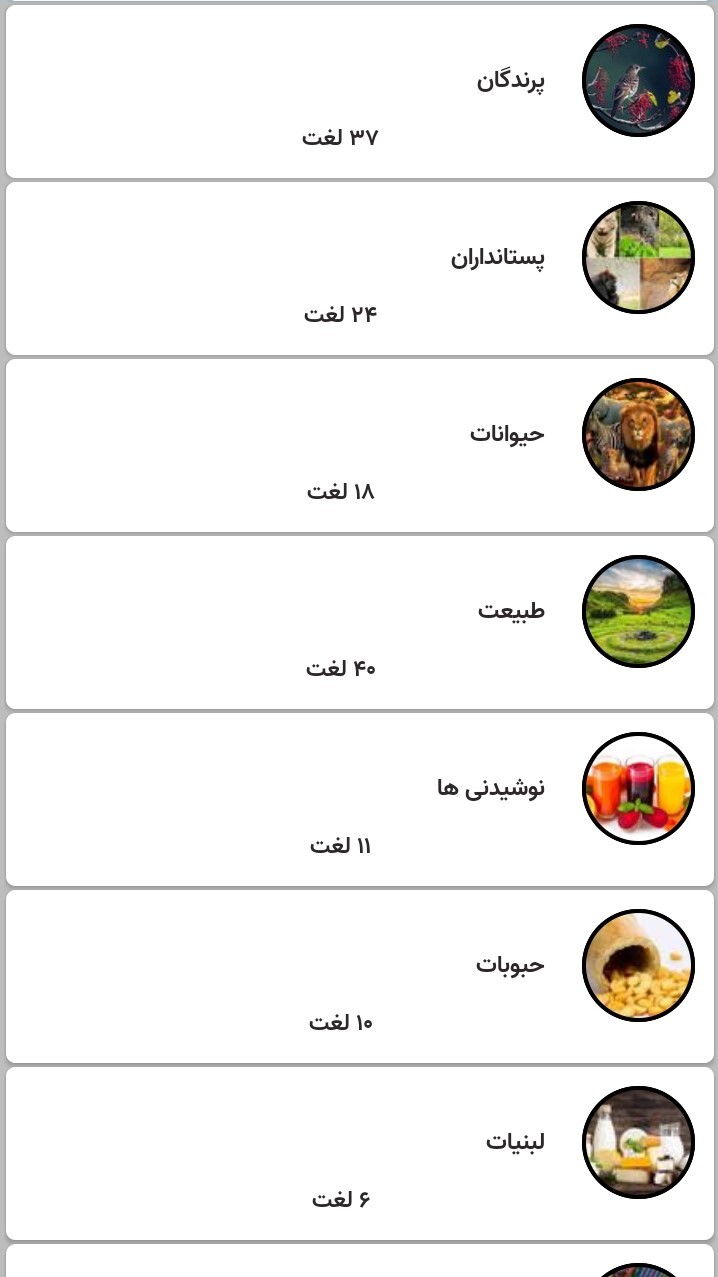
Task: Tap the طبیعت (nature) category card
Action: click(x=360, y=622)
